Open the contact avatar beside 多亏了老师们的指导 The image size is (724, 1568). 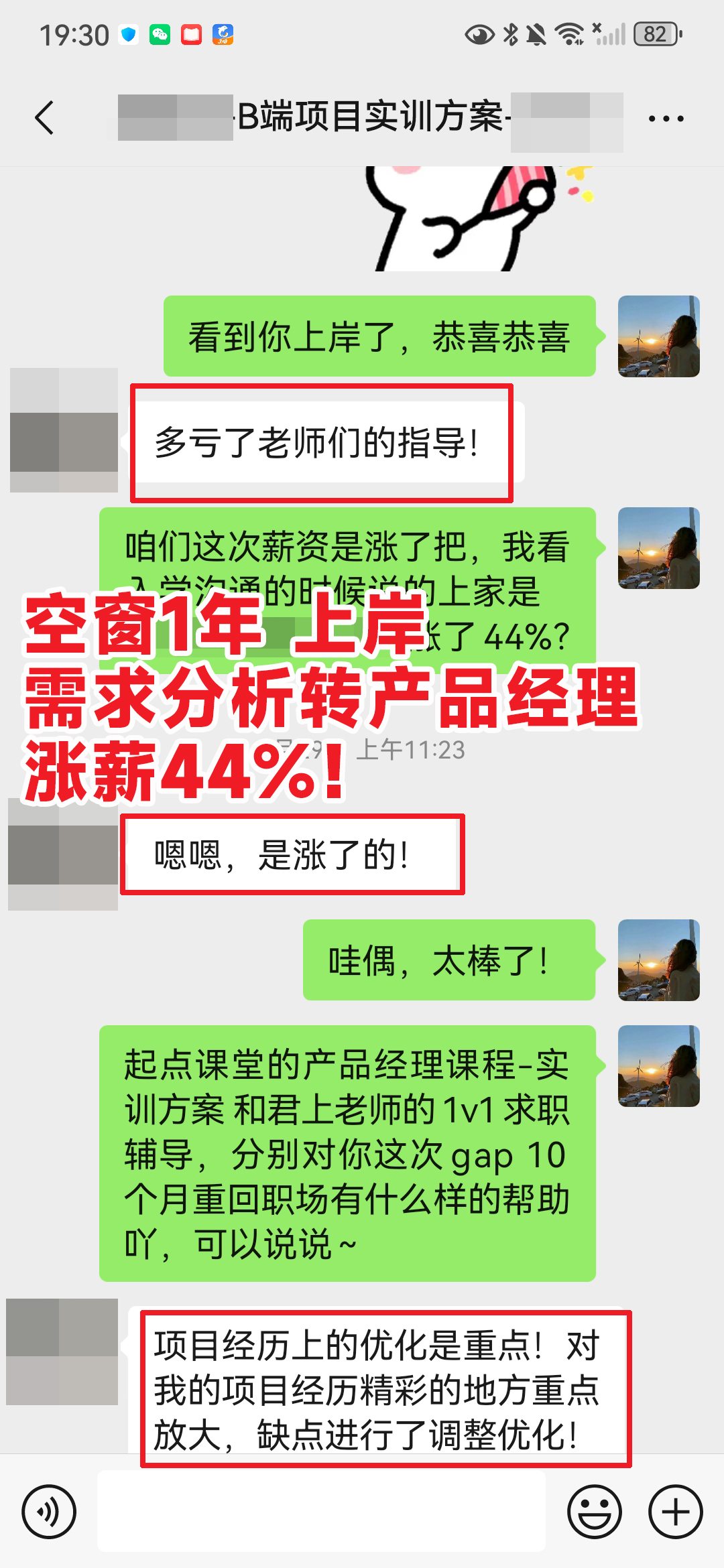(64, 430)
